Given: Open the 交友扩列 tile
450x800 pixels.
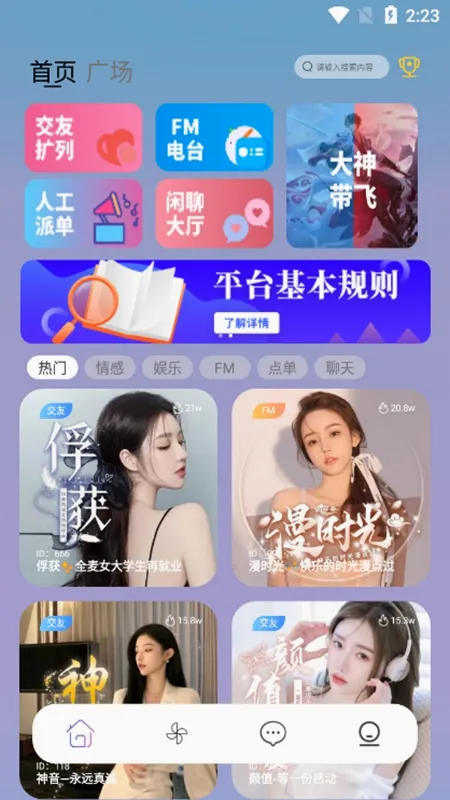Looking at the screenshot, I should (x=84, y=138).
